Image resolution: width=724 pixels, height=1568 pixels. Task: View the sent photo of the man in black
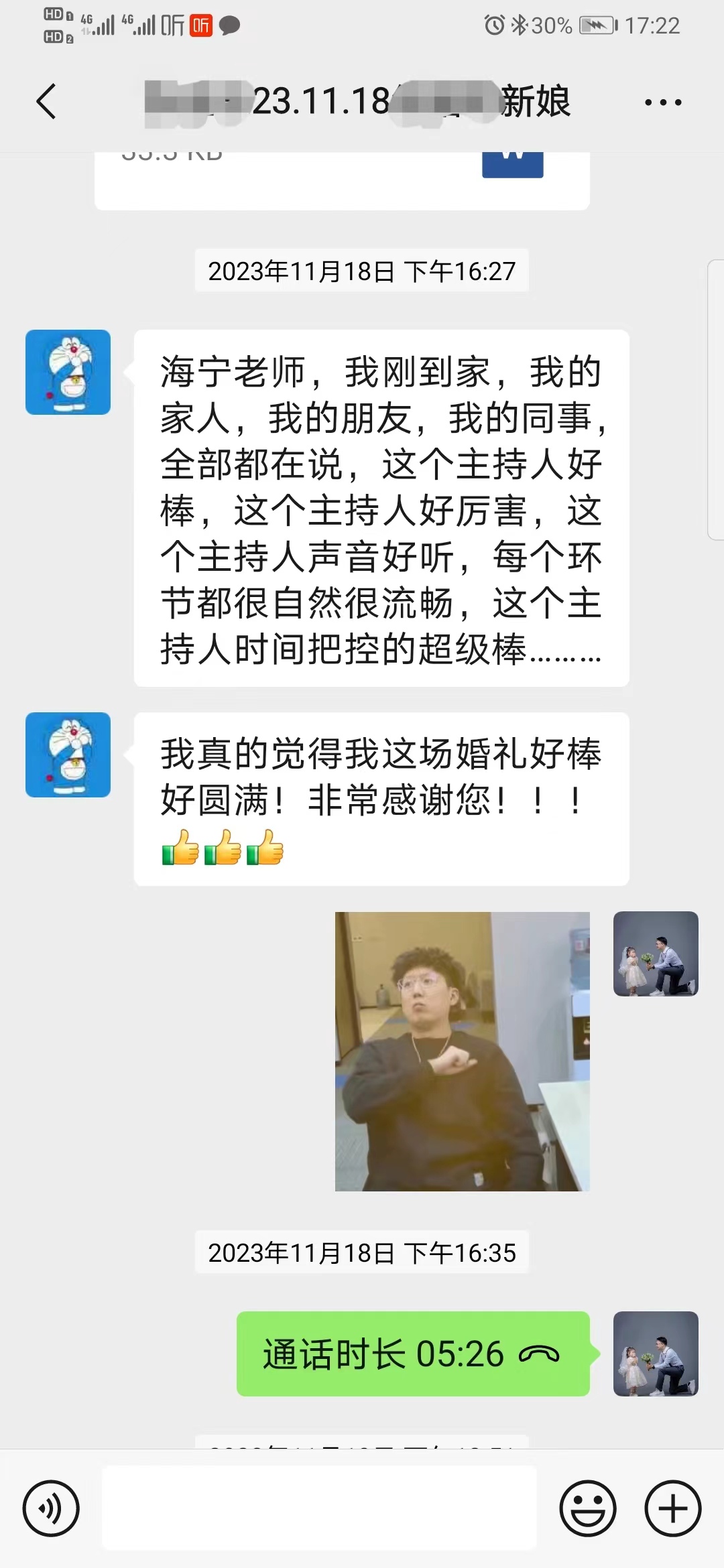tap(463, 1051)
